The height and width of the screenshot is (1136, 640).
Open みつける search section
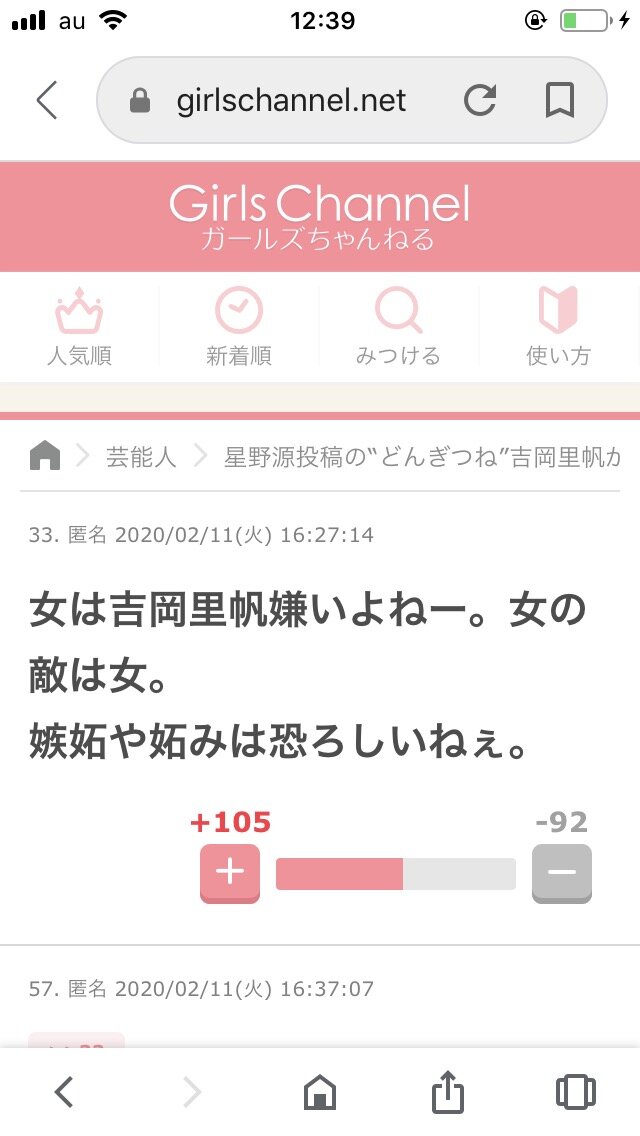398,327
